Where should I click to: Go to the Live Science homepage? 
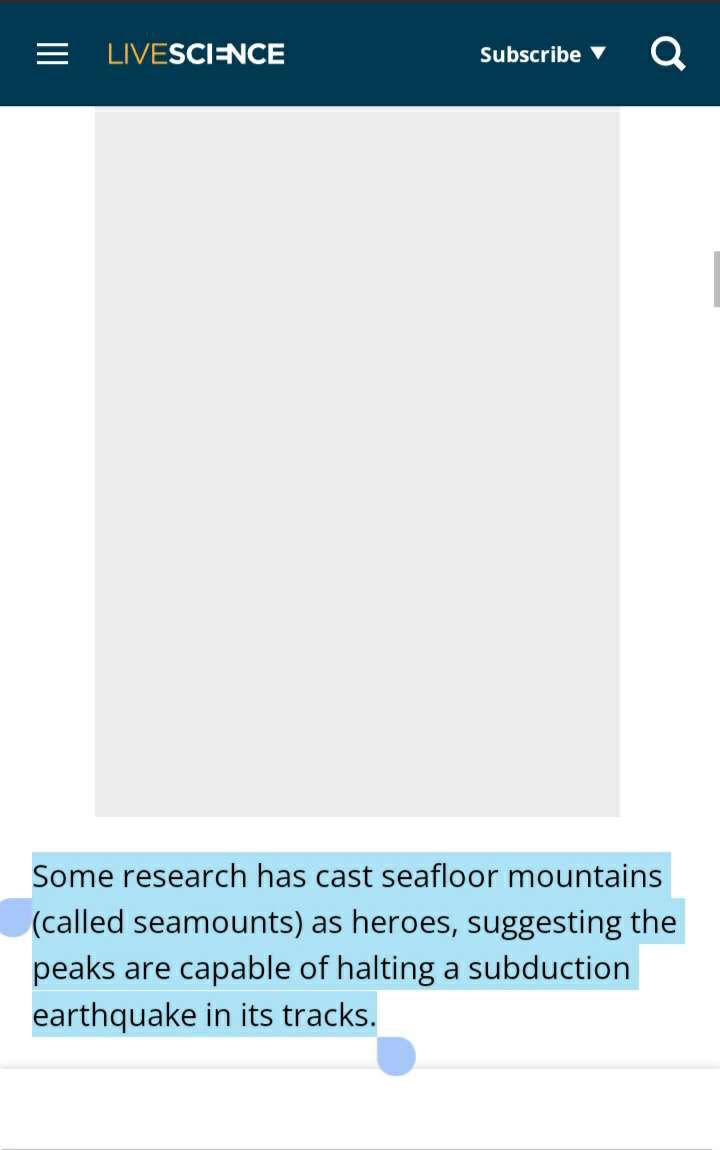(196, 54)
